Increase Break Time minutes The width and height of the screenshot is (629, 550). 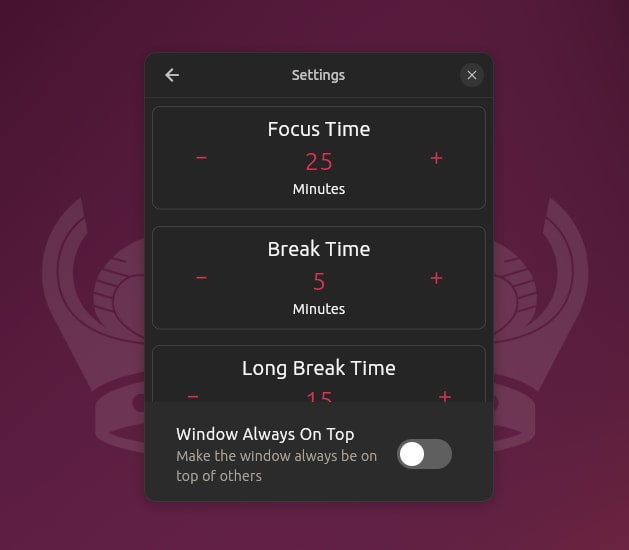[436, 278]
